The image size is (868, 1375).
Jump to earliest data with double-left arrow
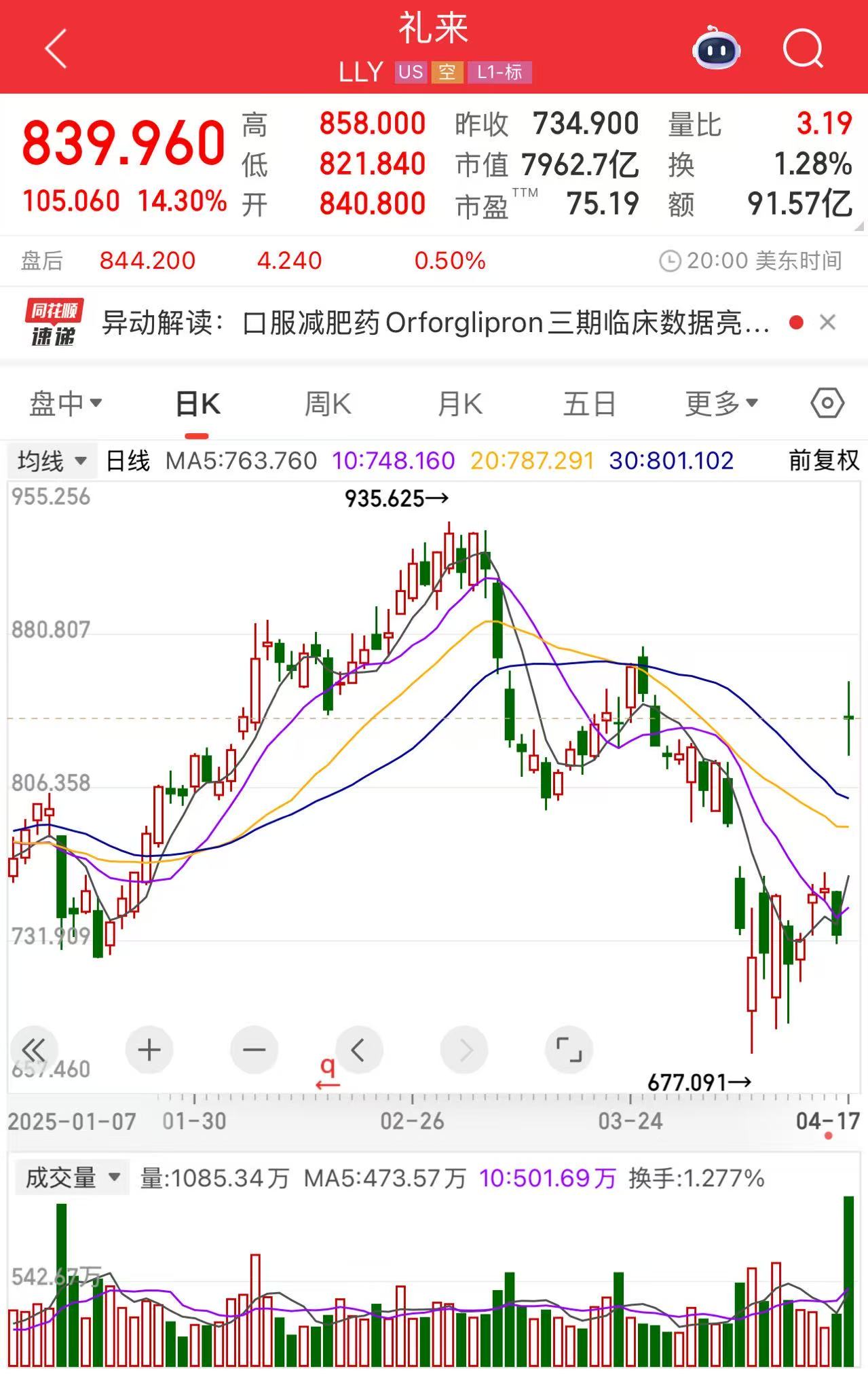coord(35,1050)
